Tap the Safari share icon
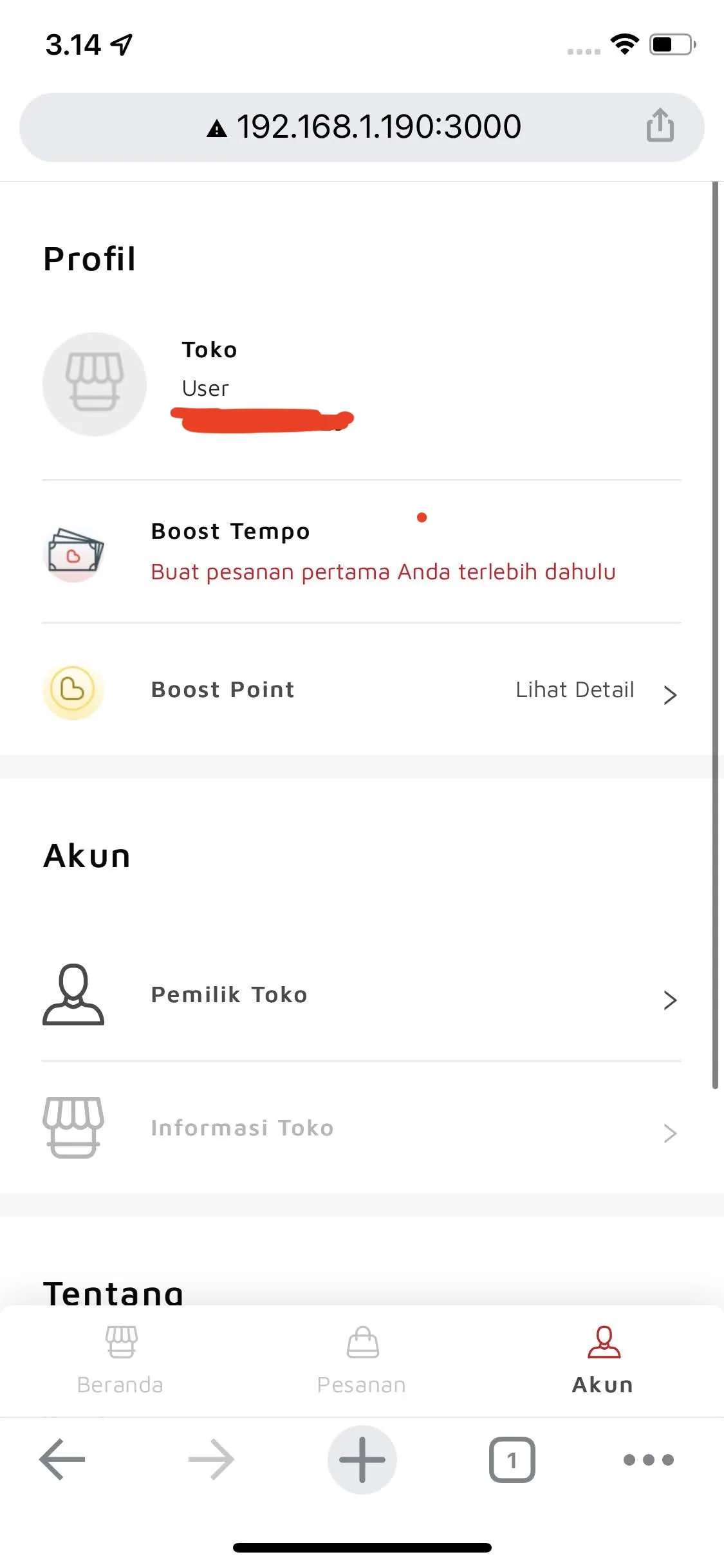The image size is (724, 1568). click(659, 126)
